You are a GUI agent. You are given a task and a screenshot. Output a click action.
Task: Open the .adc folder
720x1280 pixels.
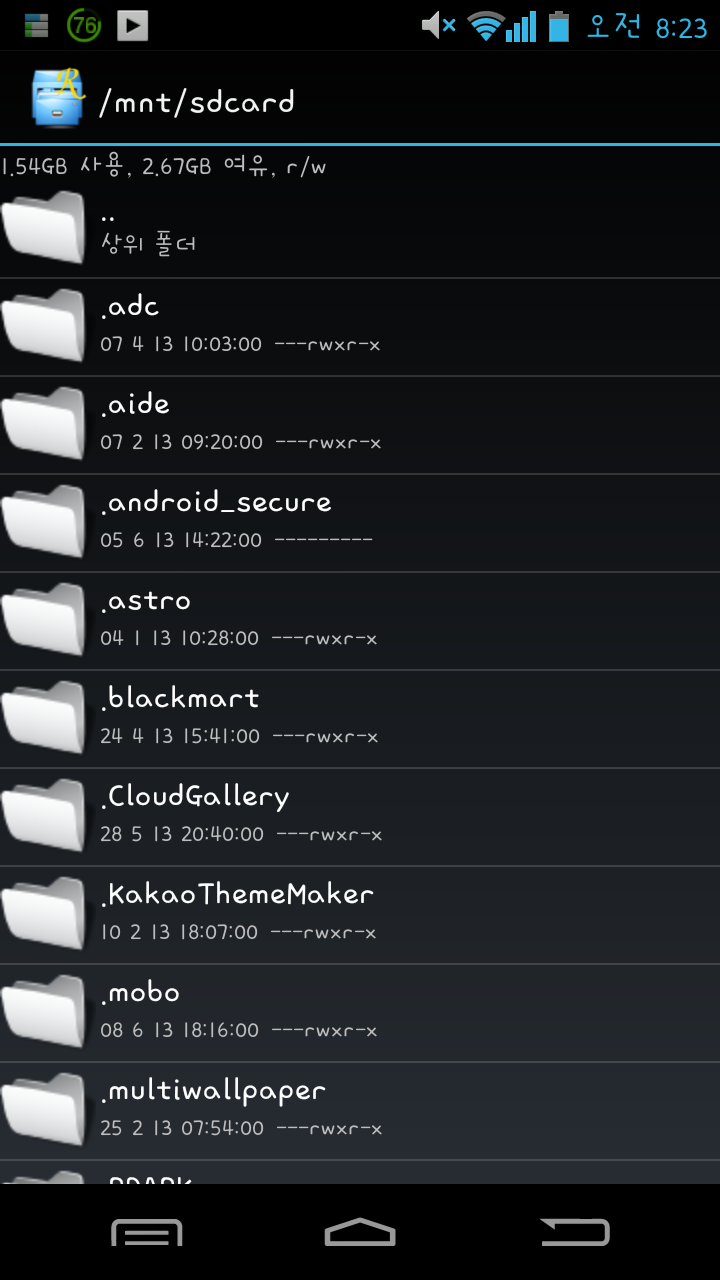pyautogui.click(x=360, y=328)
